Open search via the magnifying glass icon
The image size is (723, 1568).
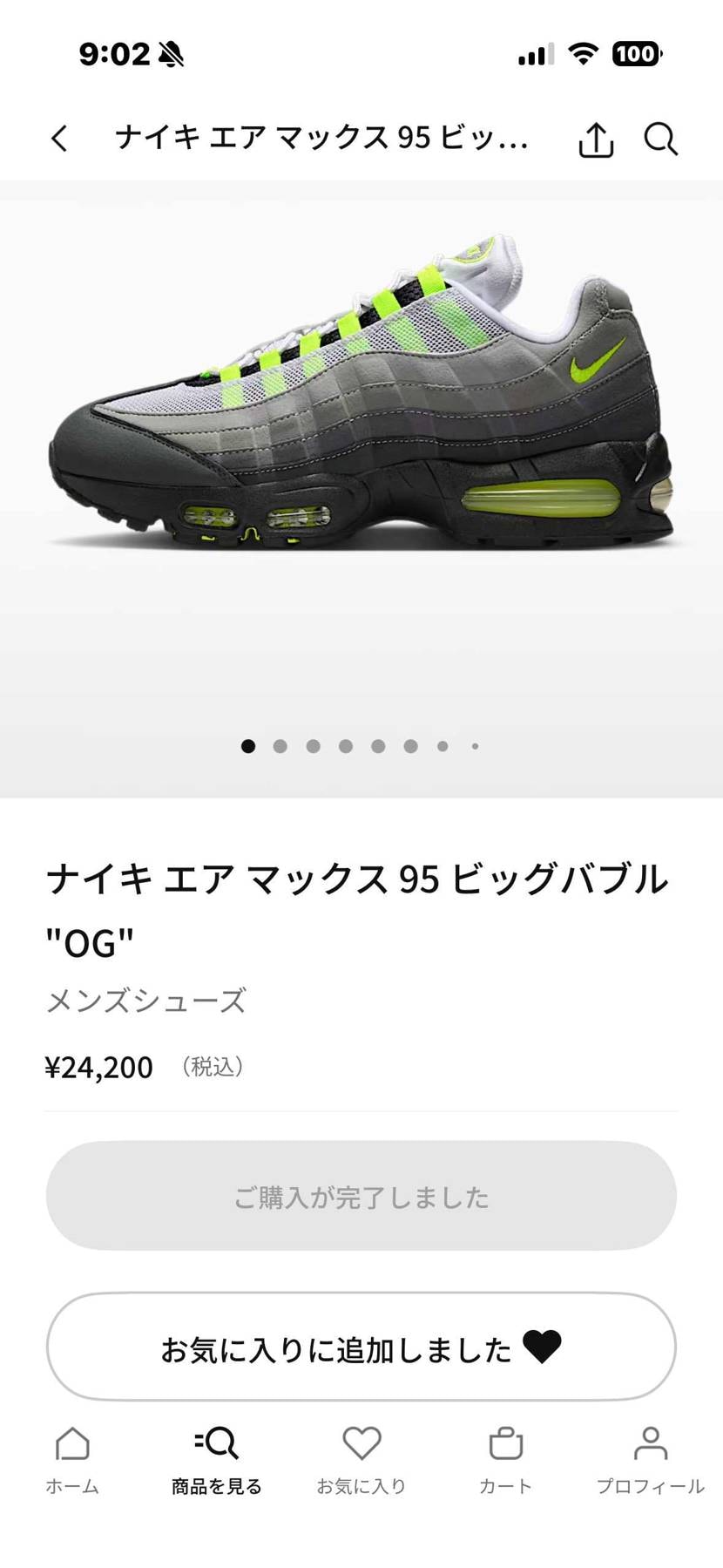pos(660,138)
